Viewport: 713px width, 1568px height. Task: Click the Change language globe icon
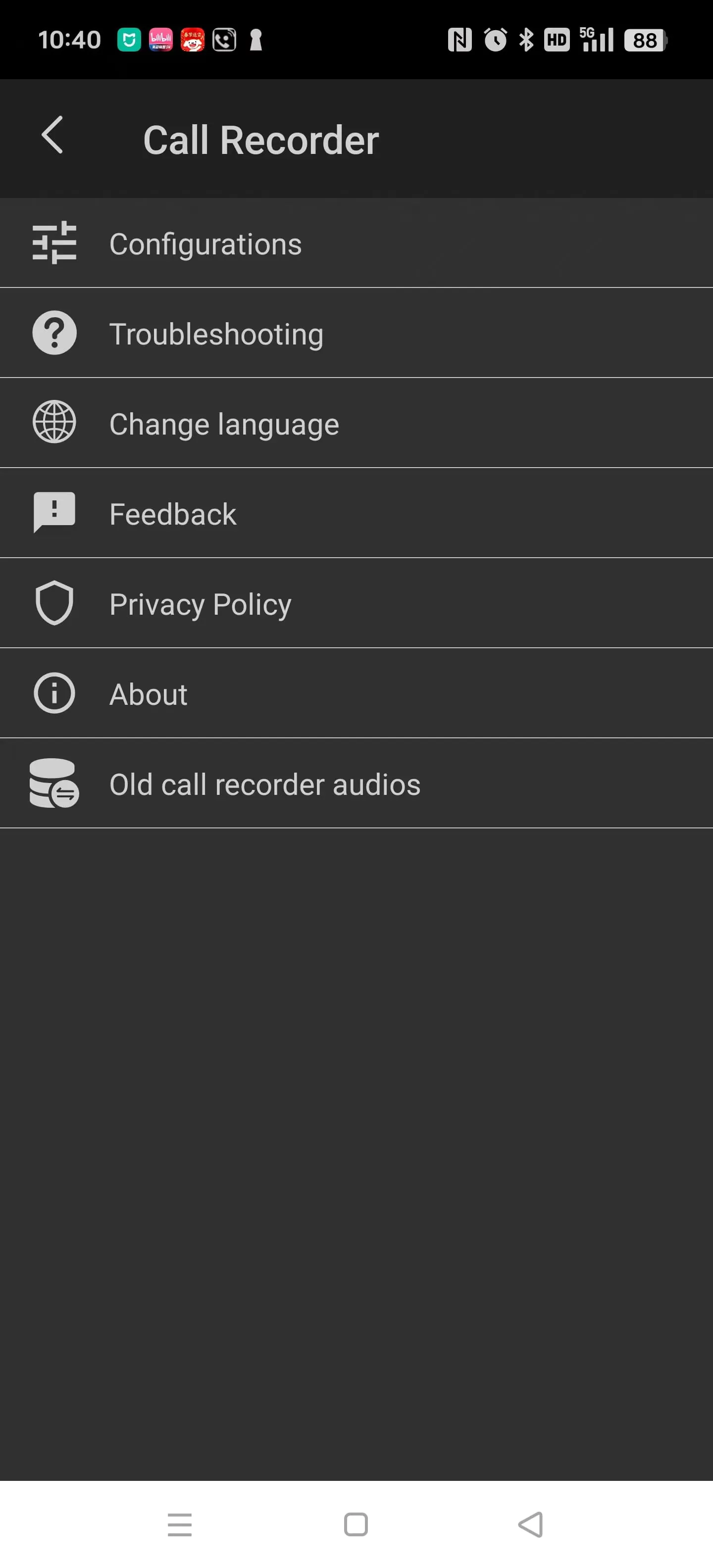click(53, 422)
